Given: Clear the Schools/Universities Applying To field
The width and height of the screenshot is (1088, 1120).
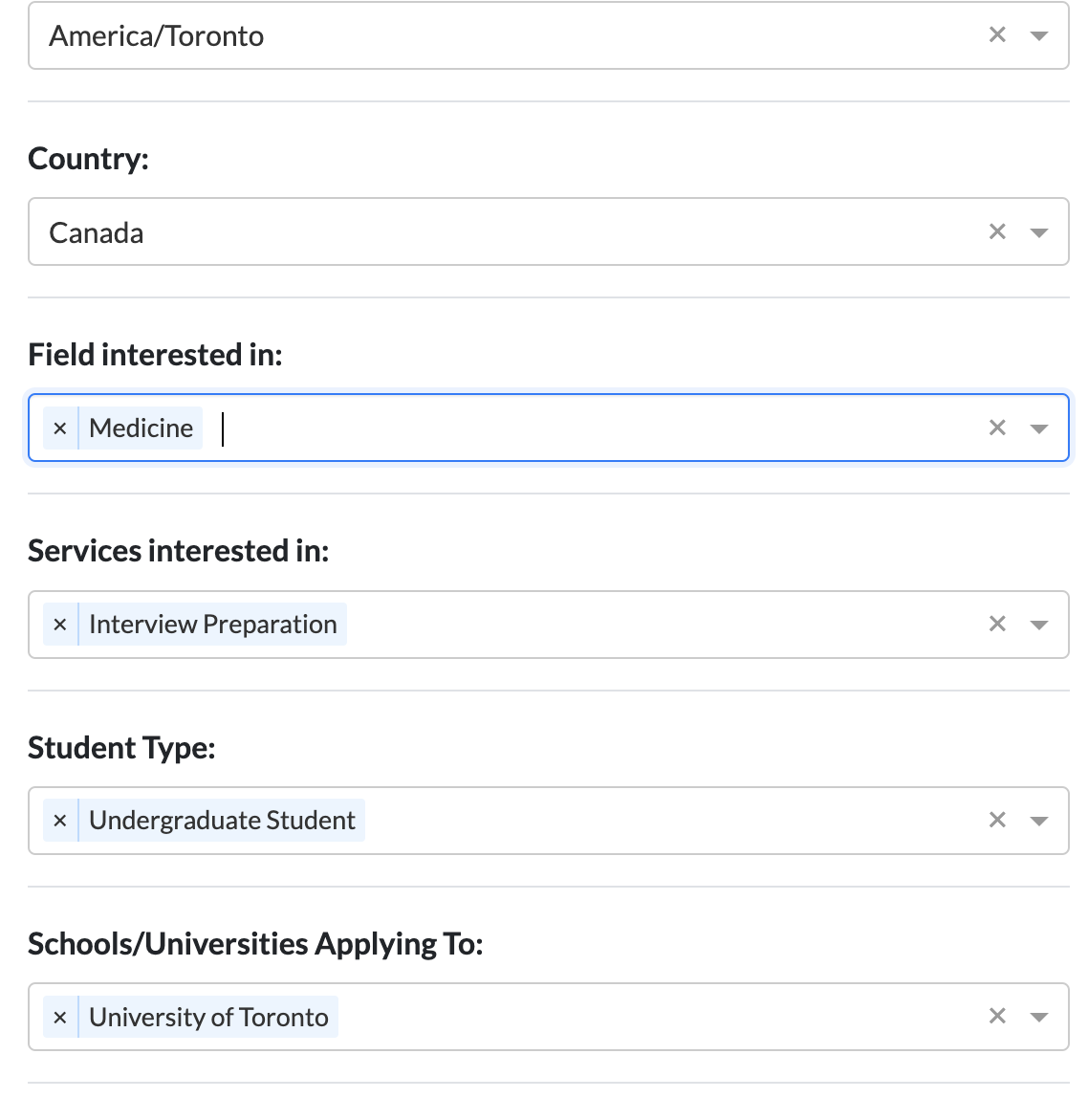Looking at the screenshot, I should (997, 1017).
